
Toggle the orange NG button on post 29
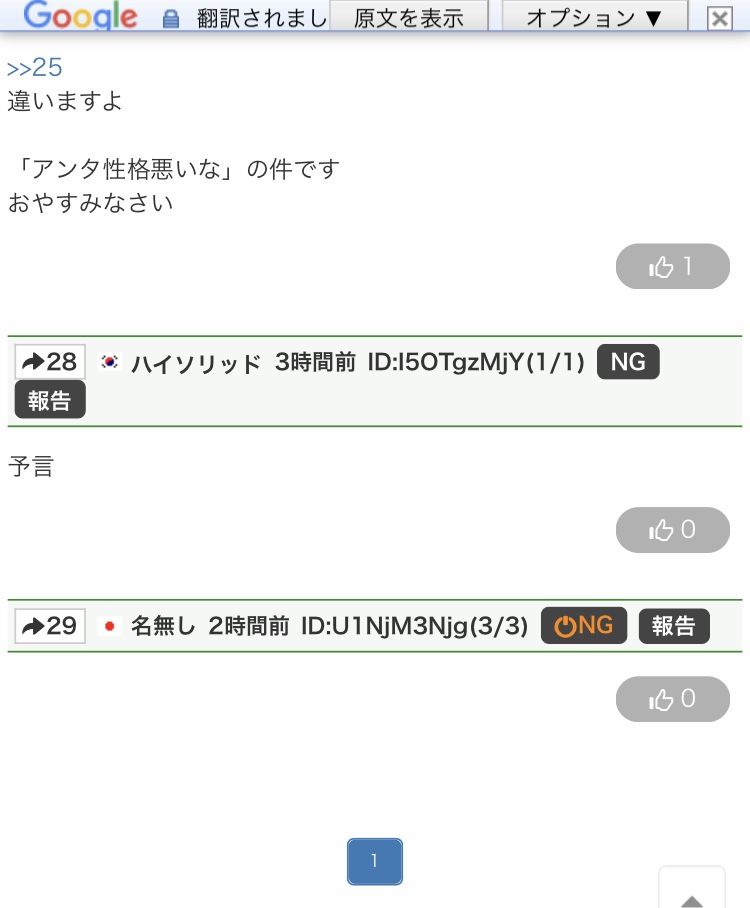[x=584, y=625]
